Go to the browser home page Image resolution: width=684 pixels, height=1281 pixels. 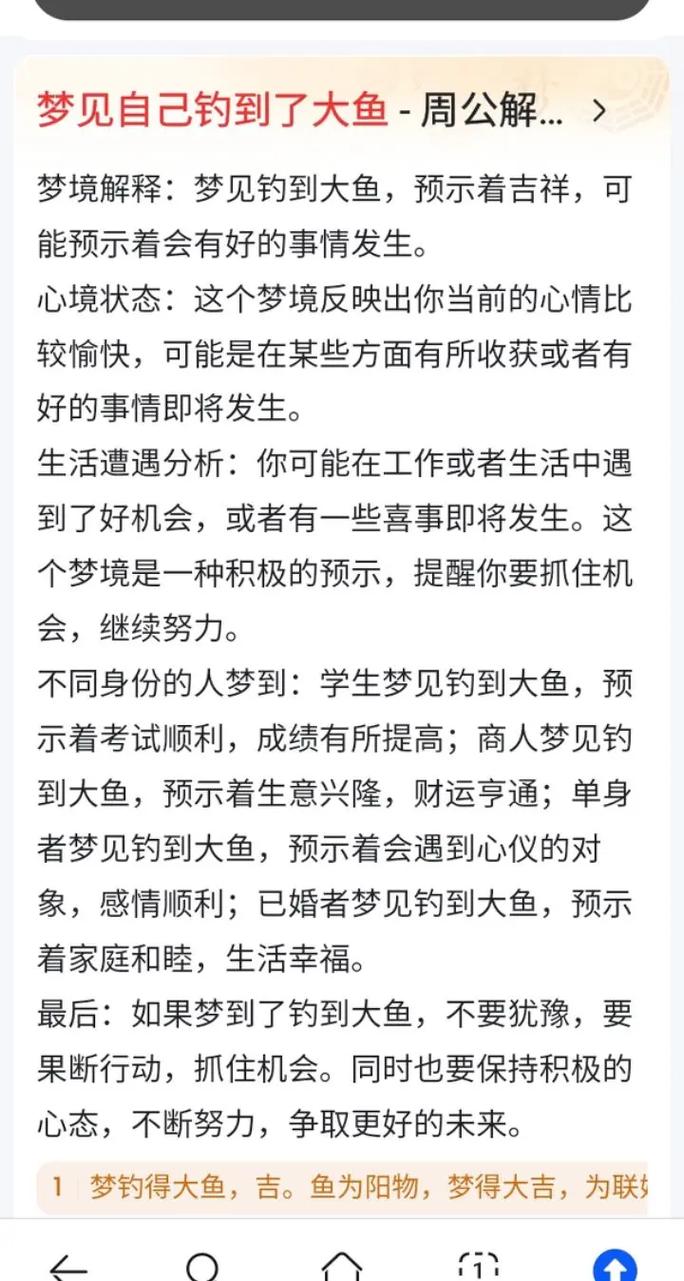(x=341, y=1266)
